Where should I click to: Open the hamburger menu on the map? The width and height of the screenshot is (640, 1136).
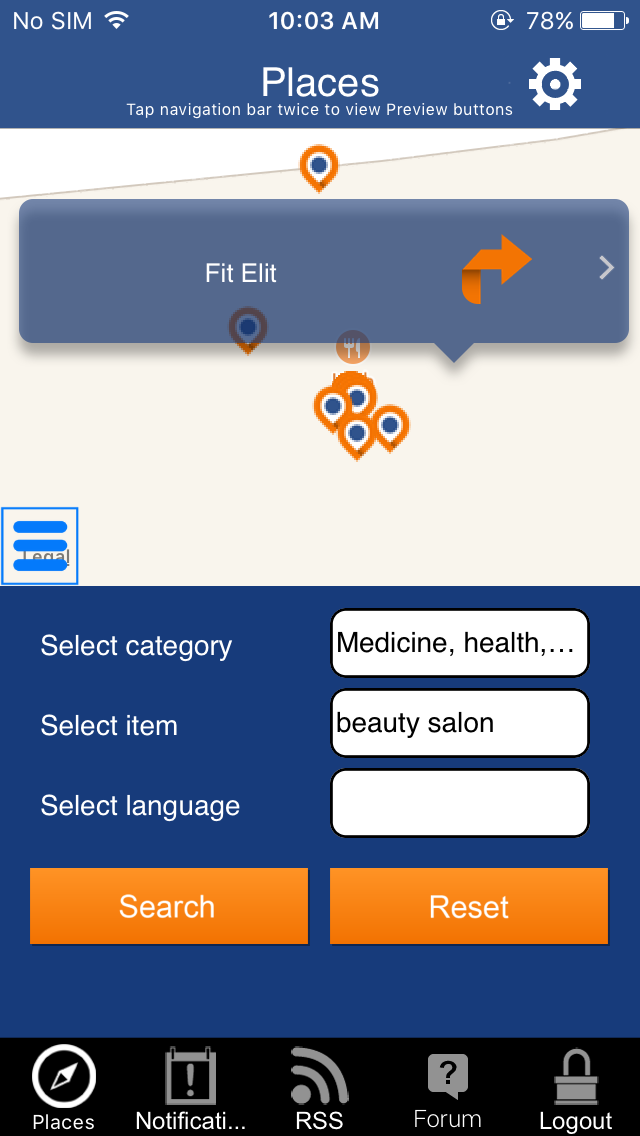tap(40, 546)
